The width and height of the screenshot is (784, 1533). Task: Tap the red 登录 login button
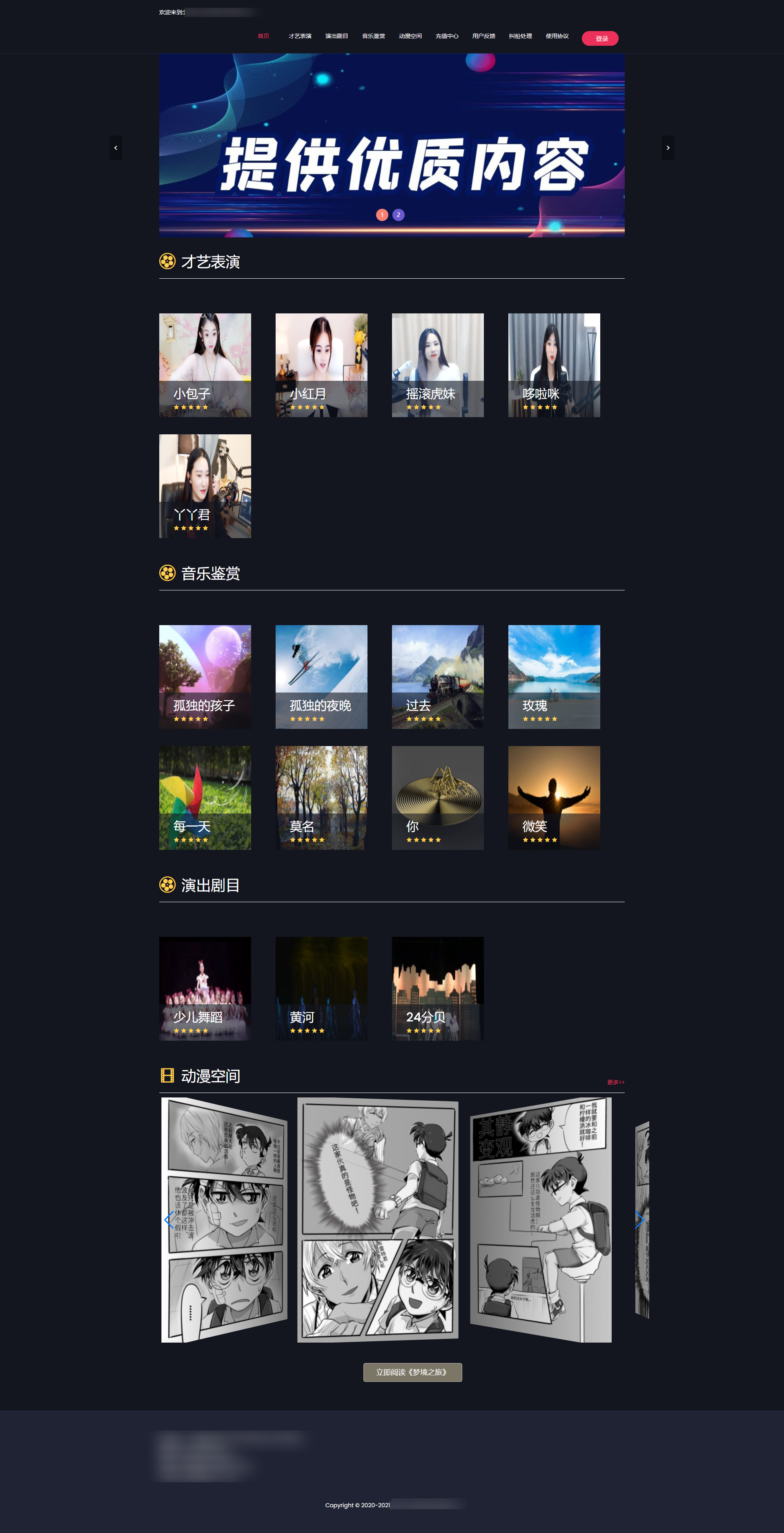599,39
